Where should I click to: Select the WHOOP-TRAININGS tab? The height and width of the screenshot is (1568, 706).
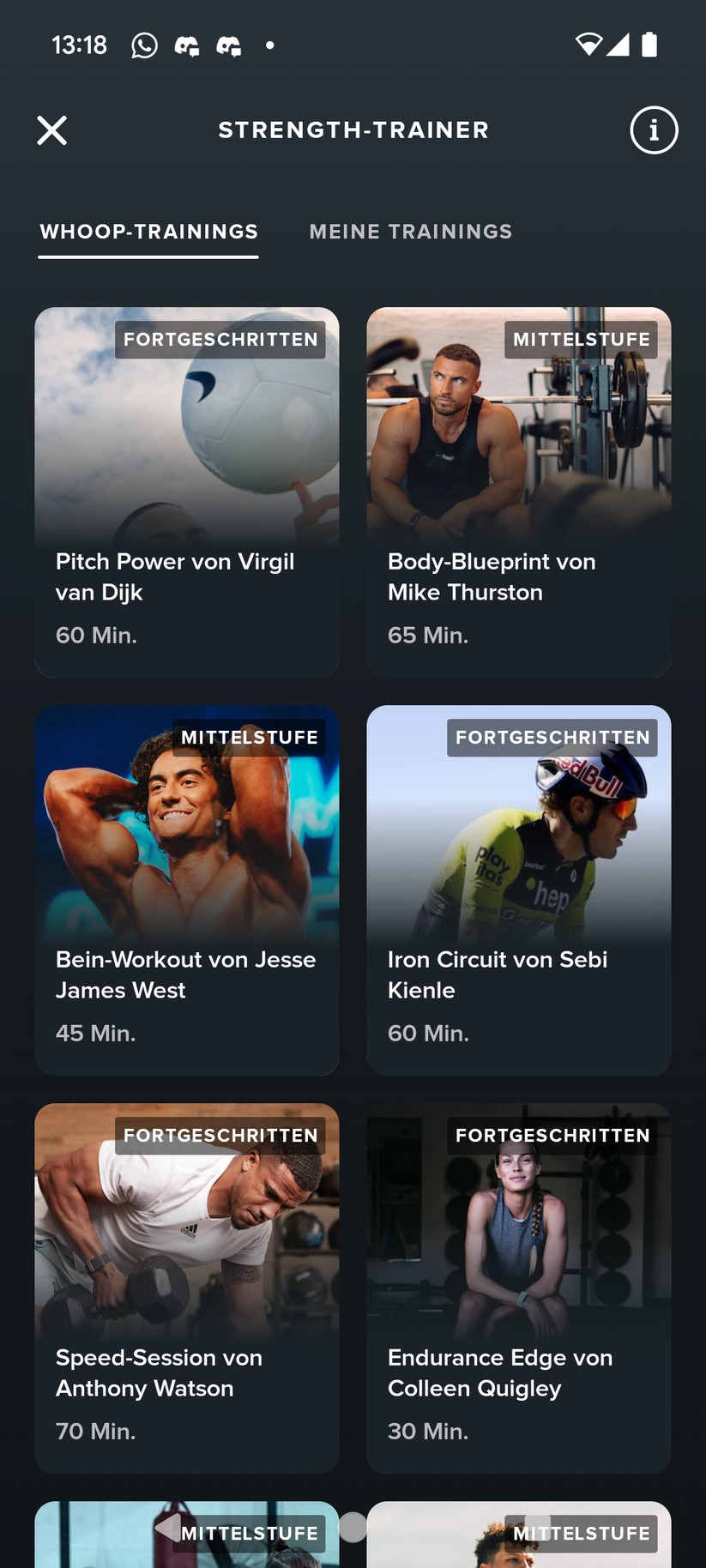[148, 231]
